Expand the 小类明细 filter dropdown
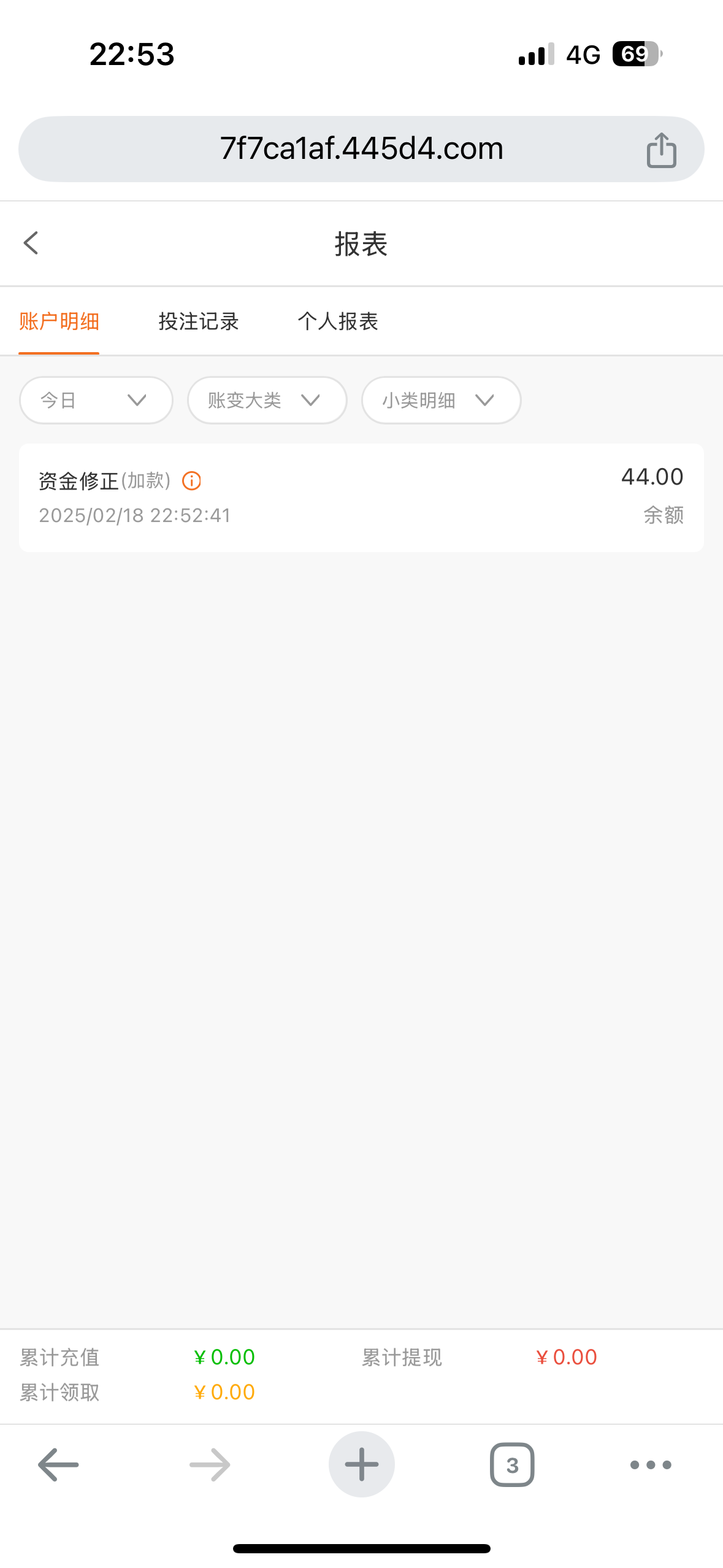 tap(442, 400)
